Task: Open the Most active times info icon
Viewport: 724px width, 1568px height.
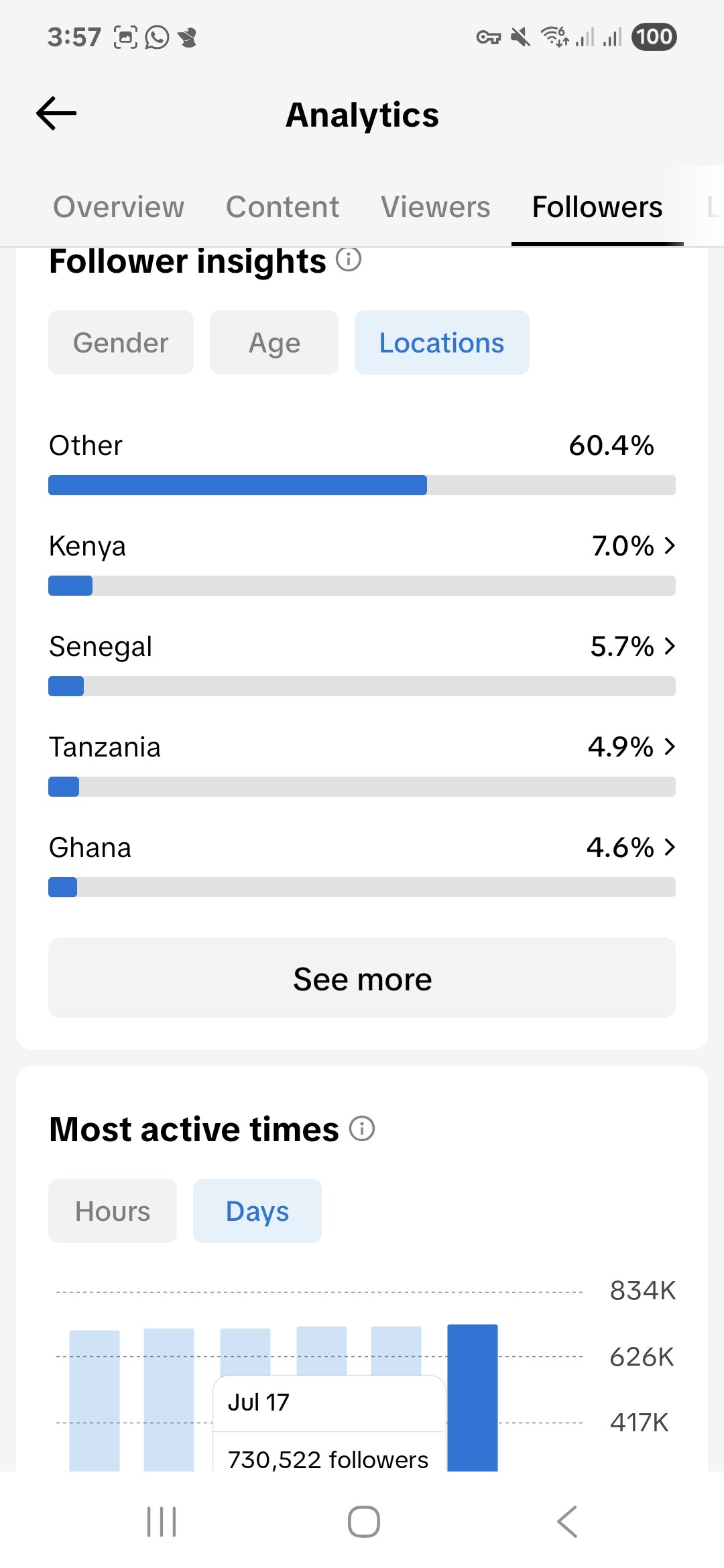Action: point(362,1129)
